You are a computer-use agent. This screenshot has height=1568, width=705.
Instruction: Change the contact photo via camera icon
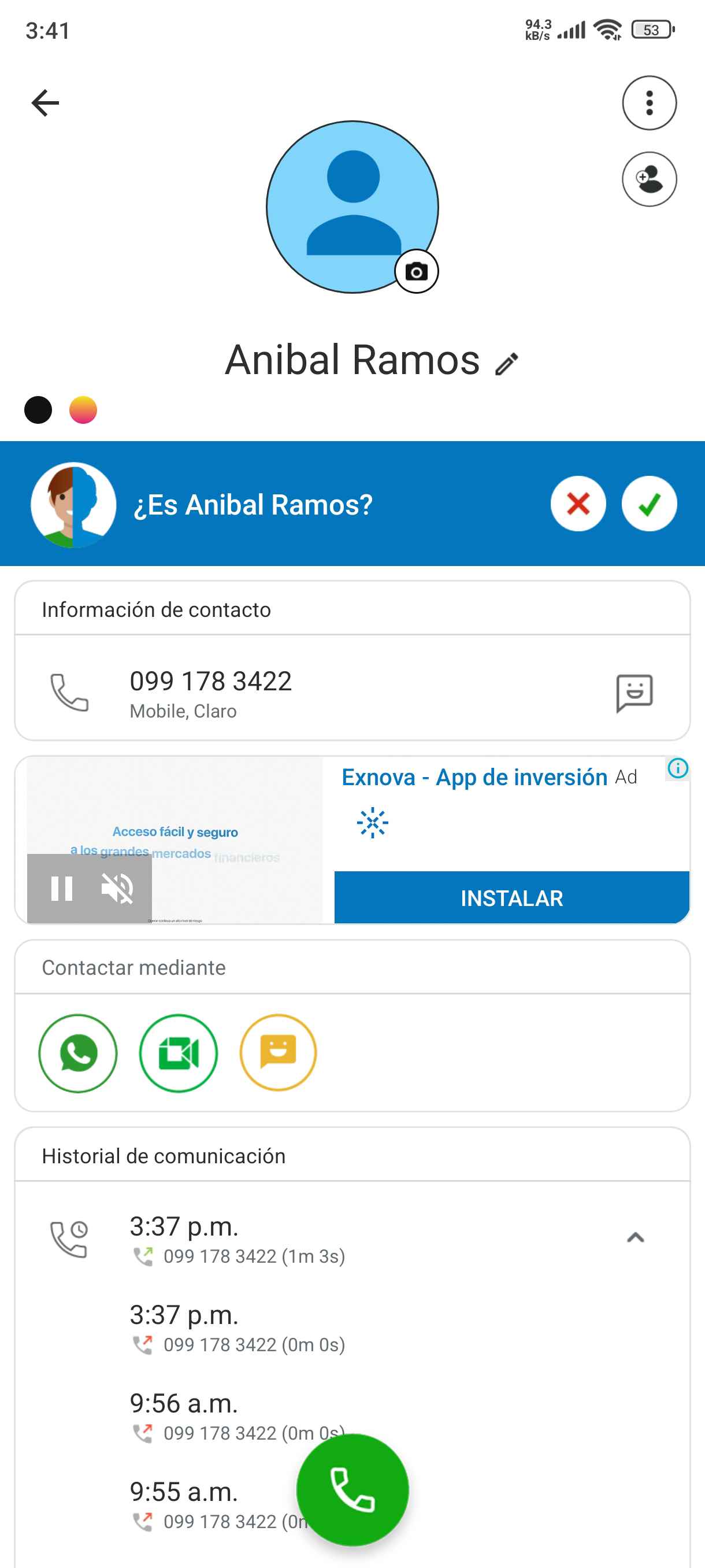416,272
